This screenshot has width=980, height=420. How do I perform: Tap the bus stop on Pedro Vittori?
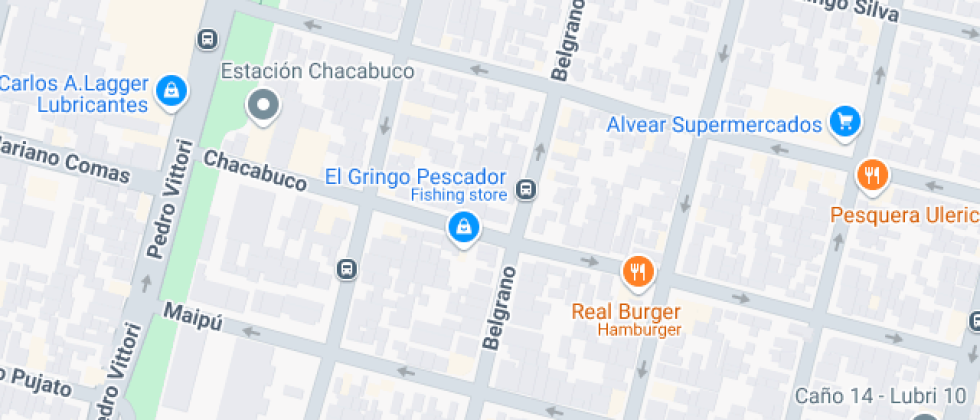(x=207, y=40)
